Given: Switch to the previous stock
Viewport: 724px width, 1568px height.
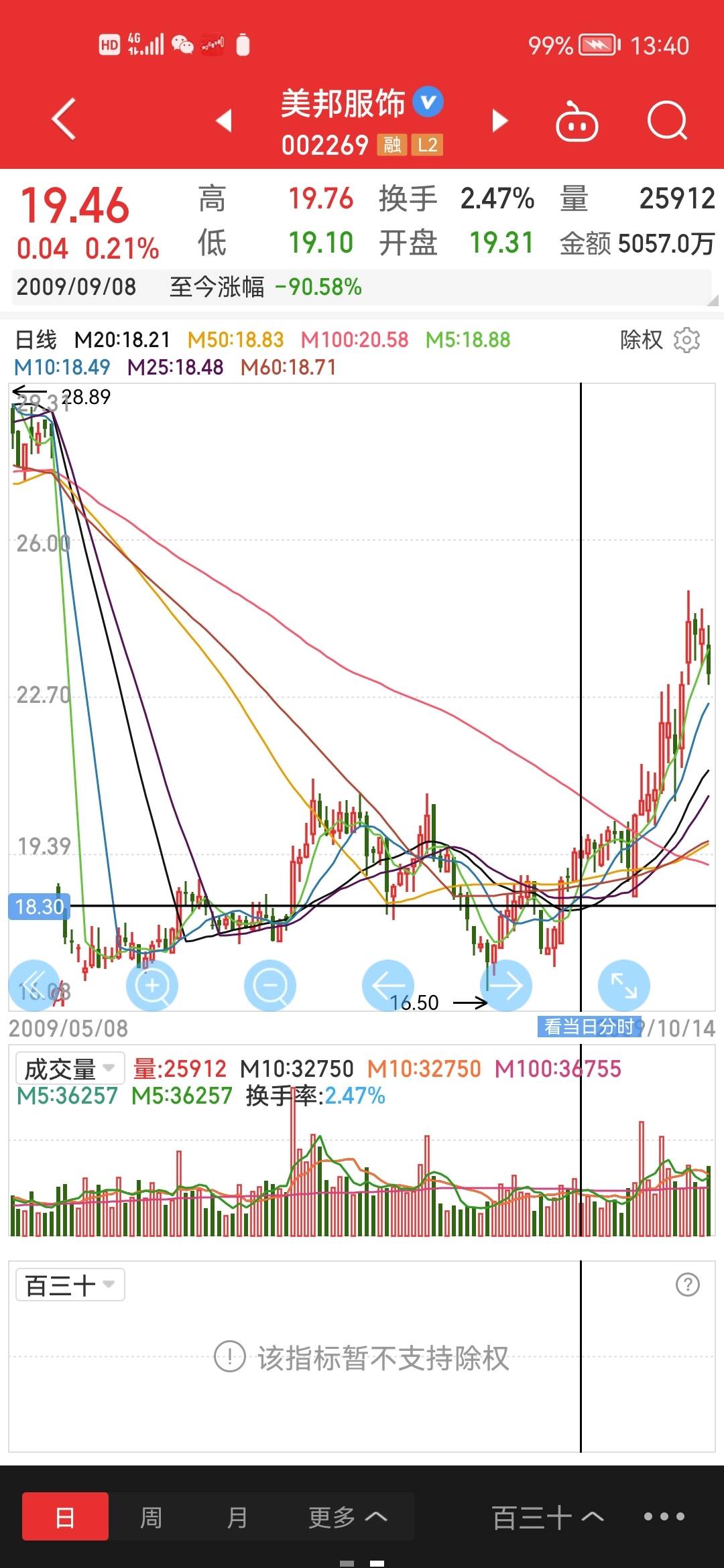Looking at the screenshot, I should (x=224, y=121).
